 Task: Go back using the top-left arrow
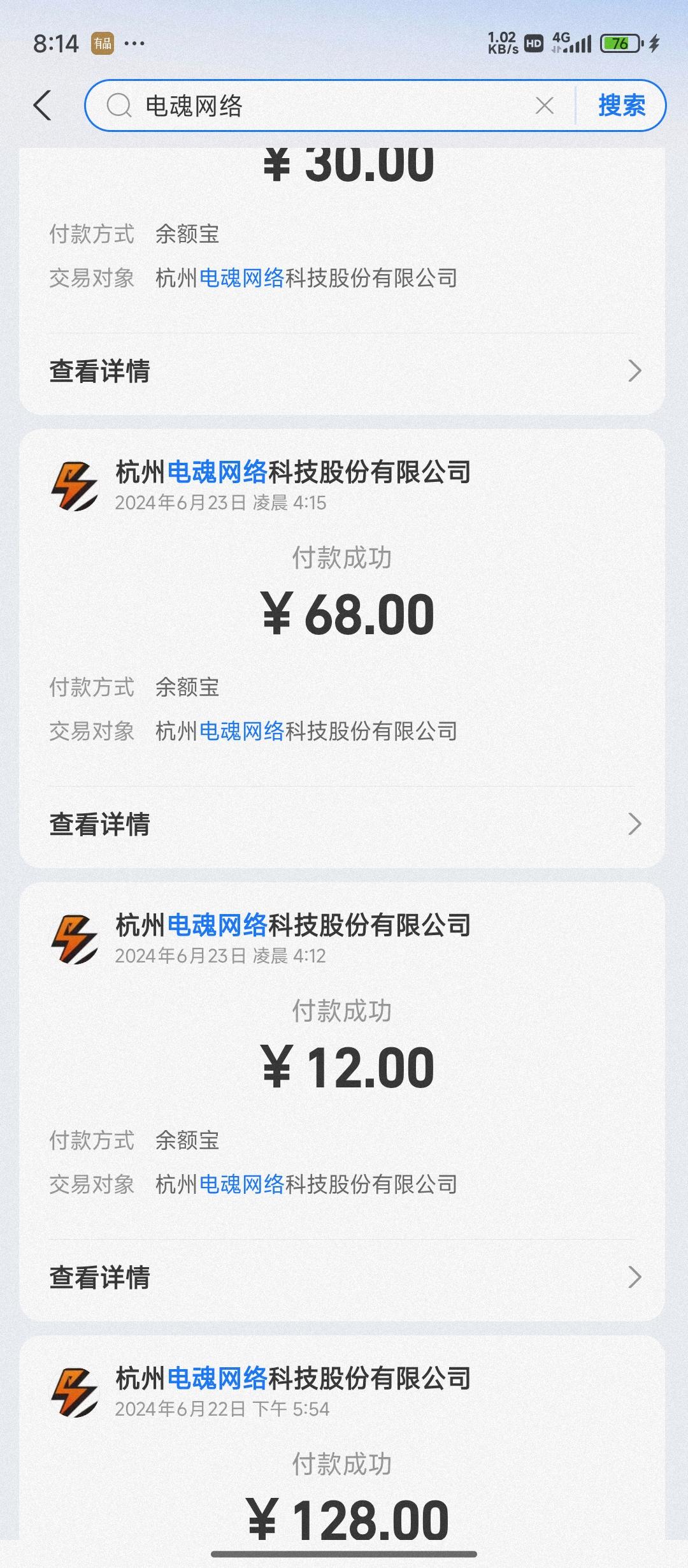pyautogui.click(x=42, y=105)
